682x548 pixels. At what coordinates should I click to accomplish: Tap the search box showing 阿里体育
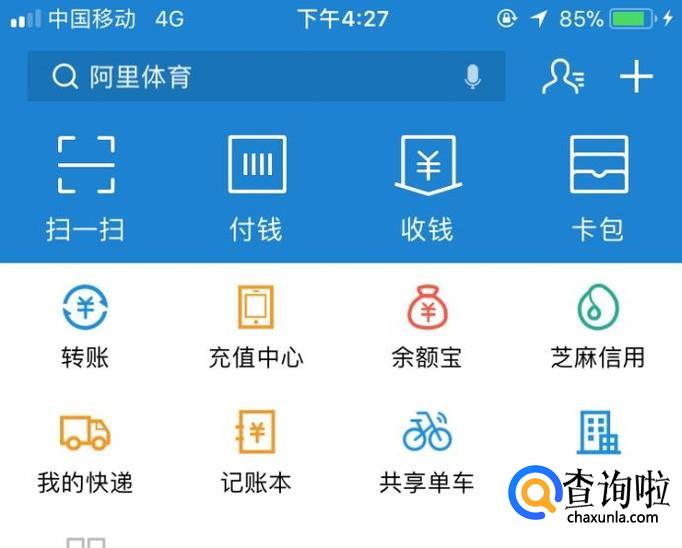266,77
